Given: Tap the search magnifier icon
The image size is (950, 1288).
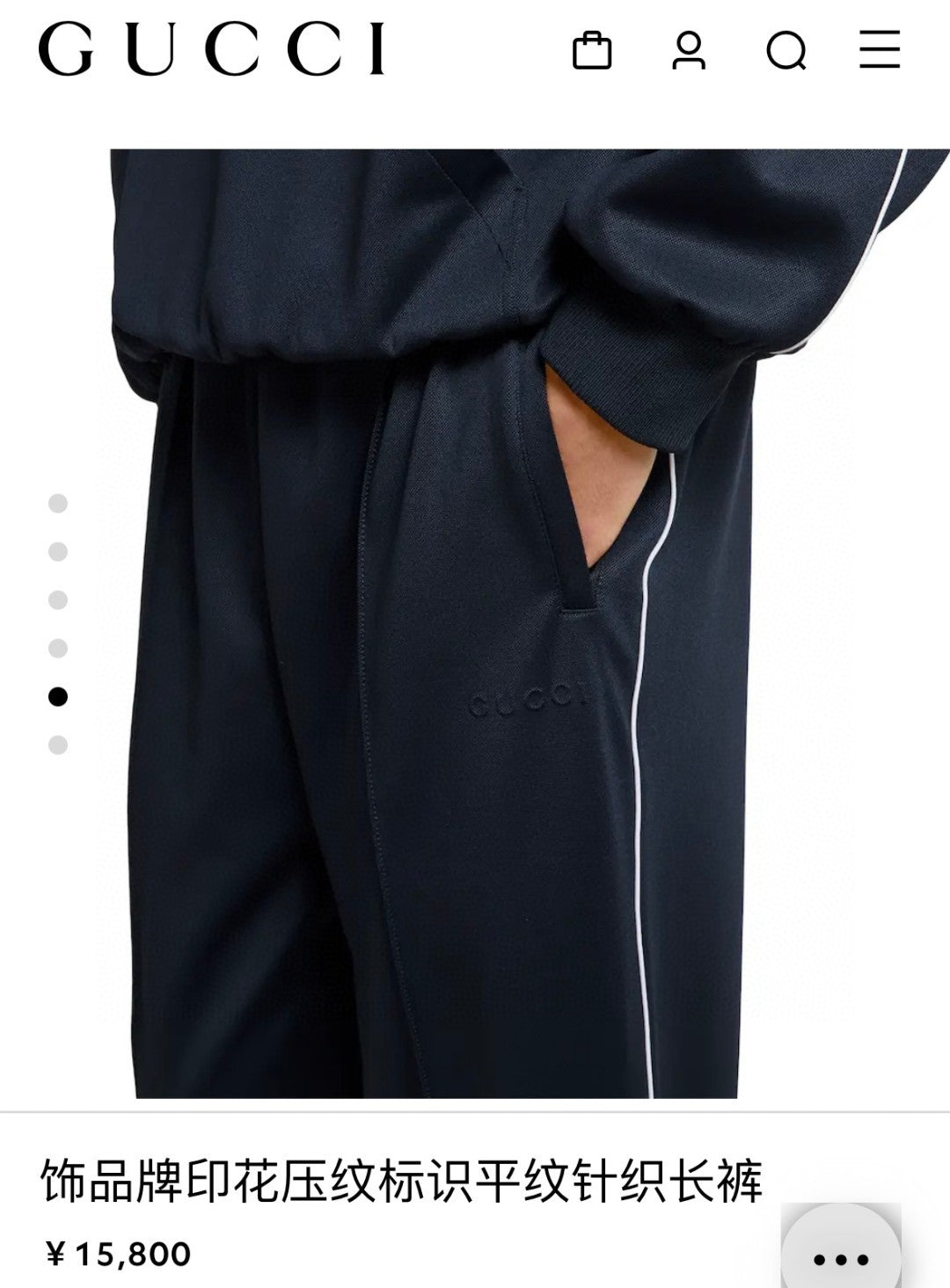Looking at the screenshot, I should (x=786, y=50).
